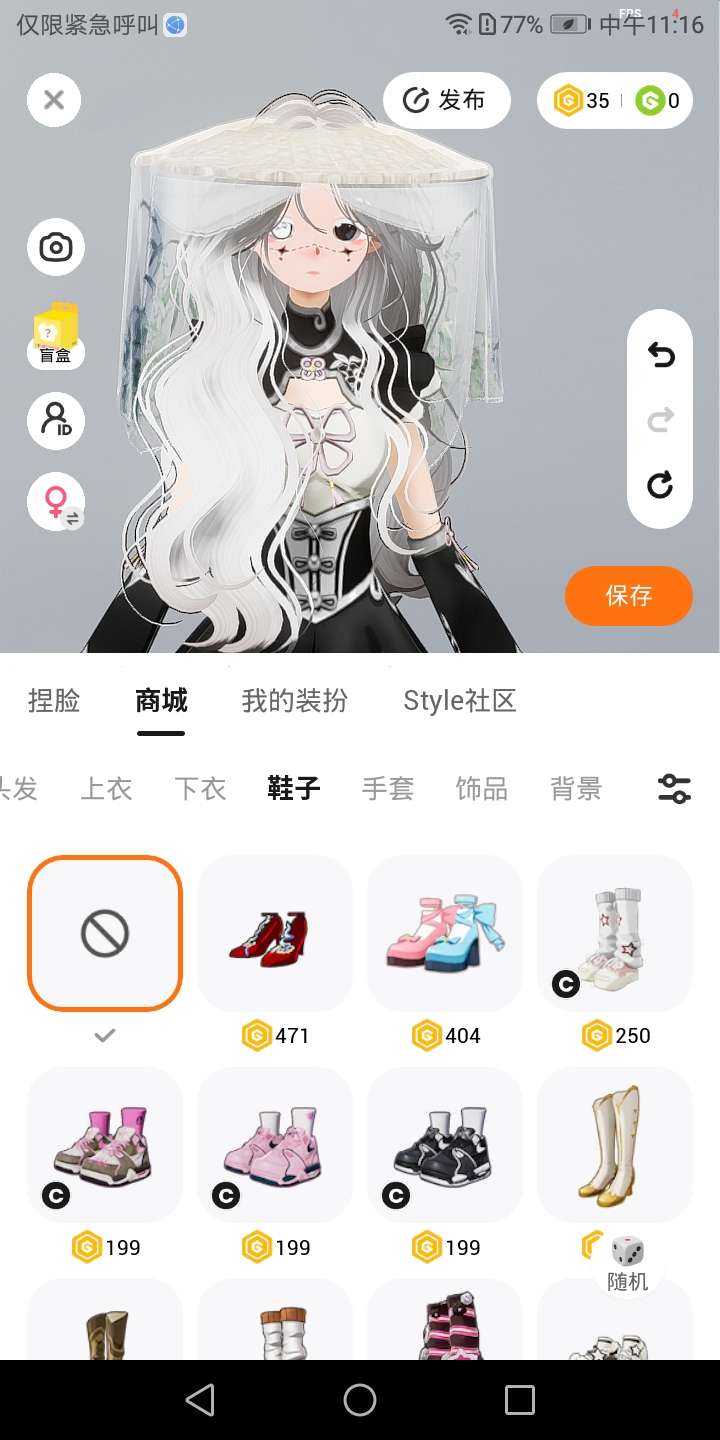The height and width of the screenshot is (1440, 720).
Task: Reset the avatar with the refresh arrow
Action: pos(660,485)
